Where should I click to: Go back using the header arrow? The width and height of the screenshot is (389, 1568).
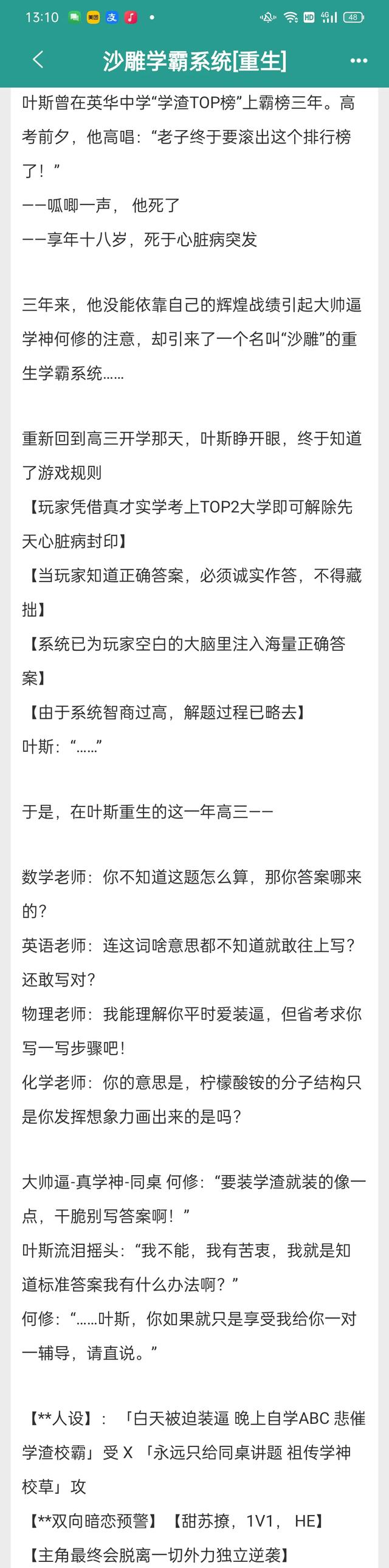point(38,60)
